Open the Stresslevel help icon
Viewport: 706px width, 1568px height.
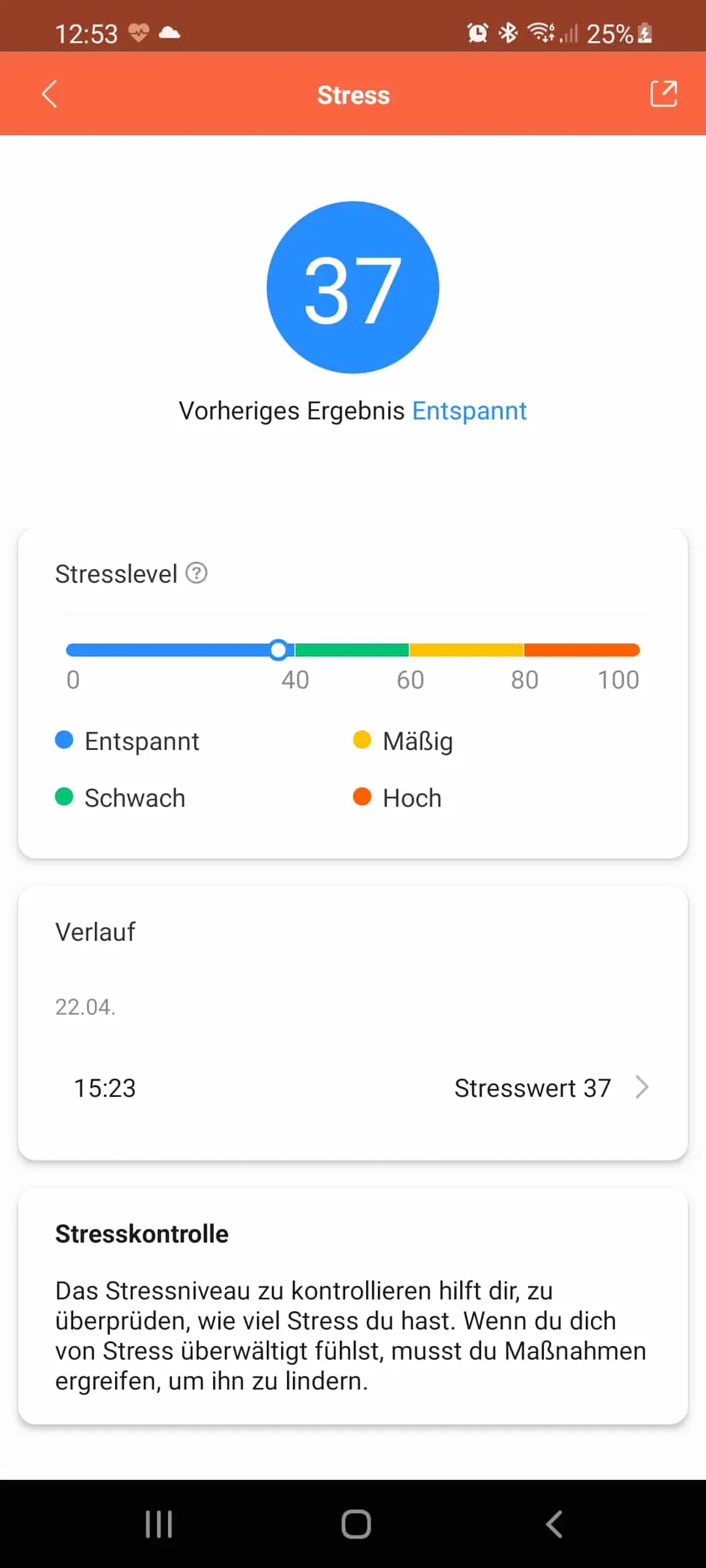pyautogui.click(x=196, y=573)
